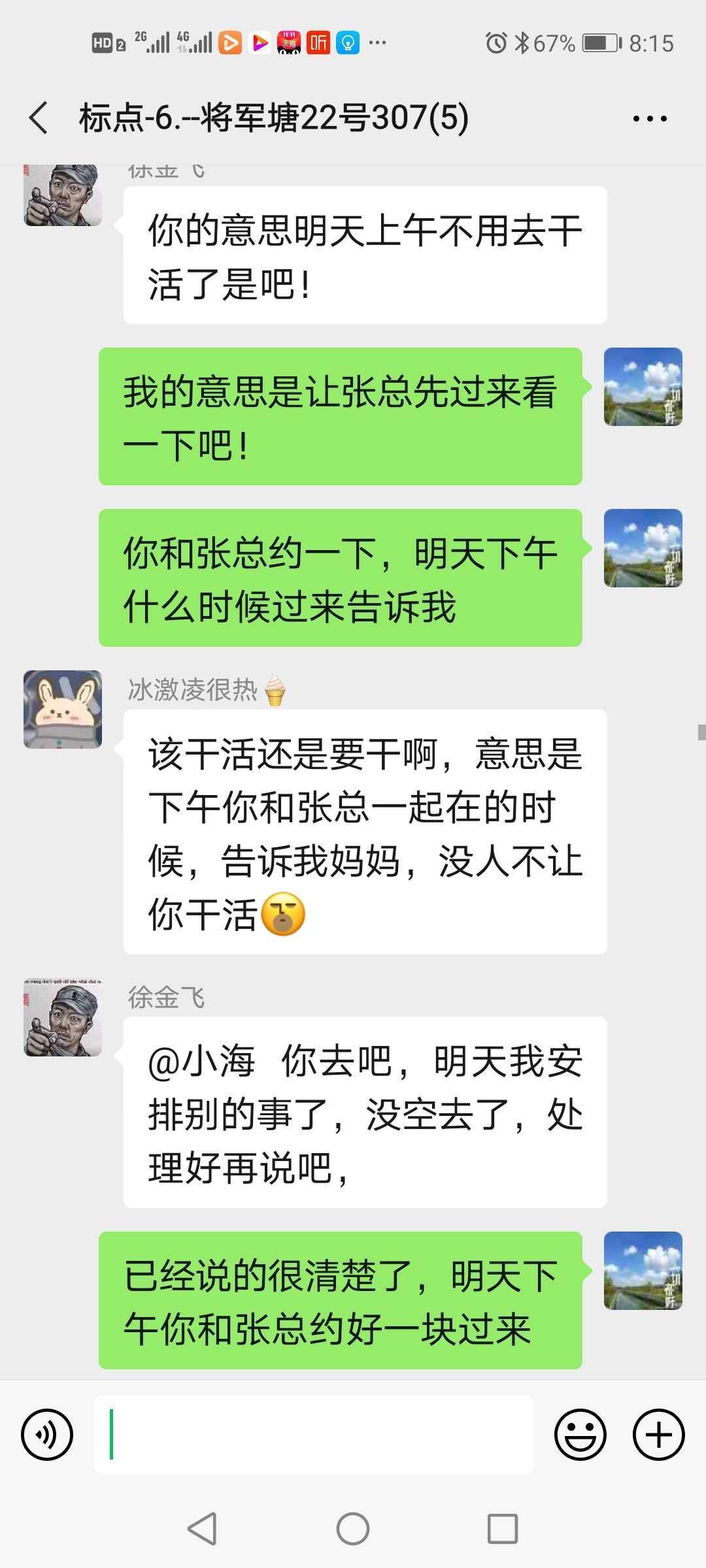This screenshot has height=1568, width=706.
Task: Open recent apps from navigation bar
Action: pos(502,1529)
